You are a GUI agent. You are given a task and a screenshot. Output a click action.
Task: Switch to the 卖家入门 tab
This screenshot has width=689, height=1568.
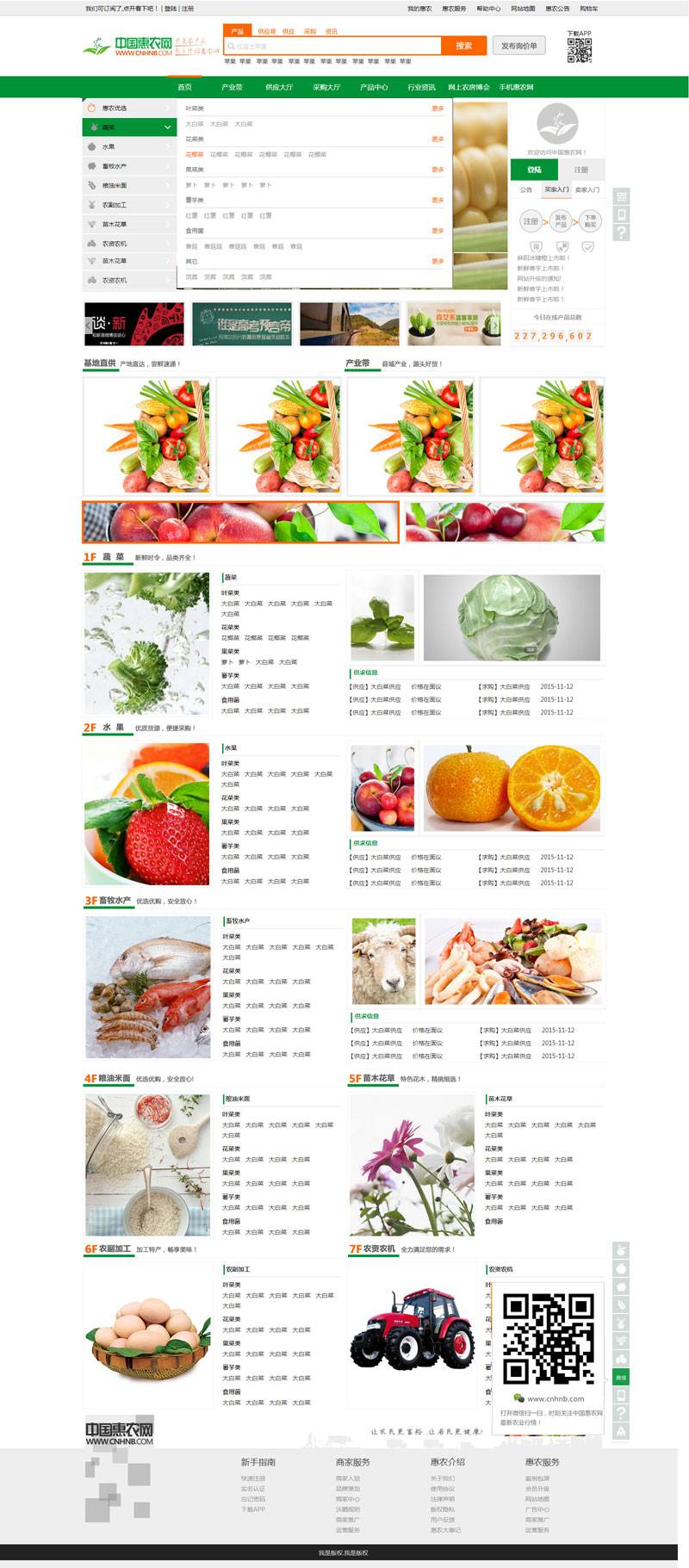coord(587,189)
